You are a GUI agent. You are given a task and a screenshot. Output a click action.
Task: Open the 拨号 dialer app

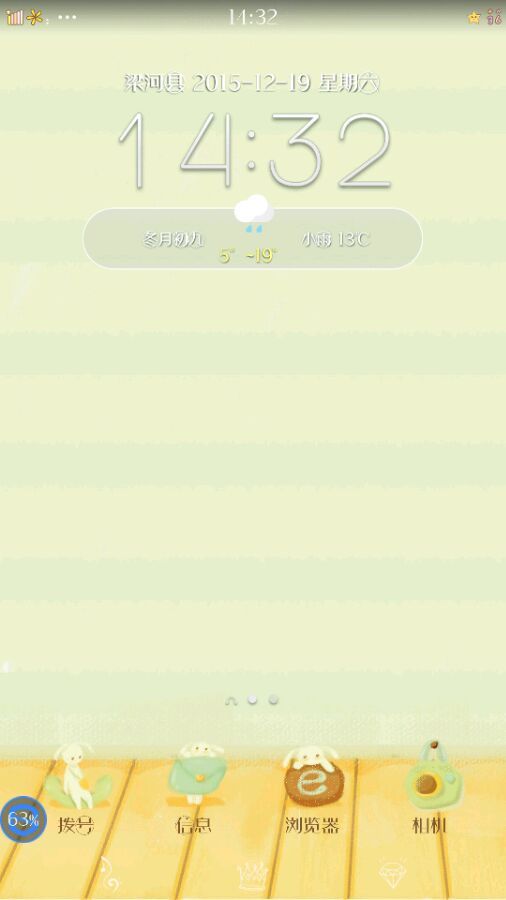coord(77,789)
